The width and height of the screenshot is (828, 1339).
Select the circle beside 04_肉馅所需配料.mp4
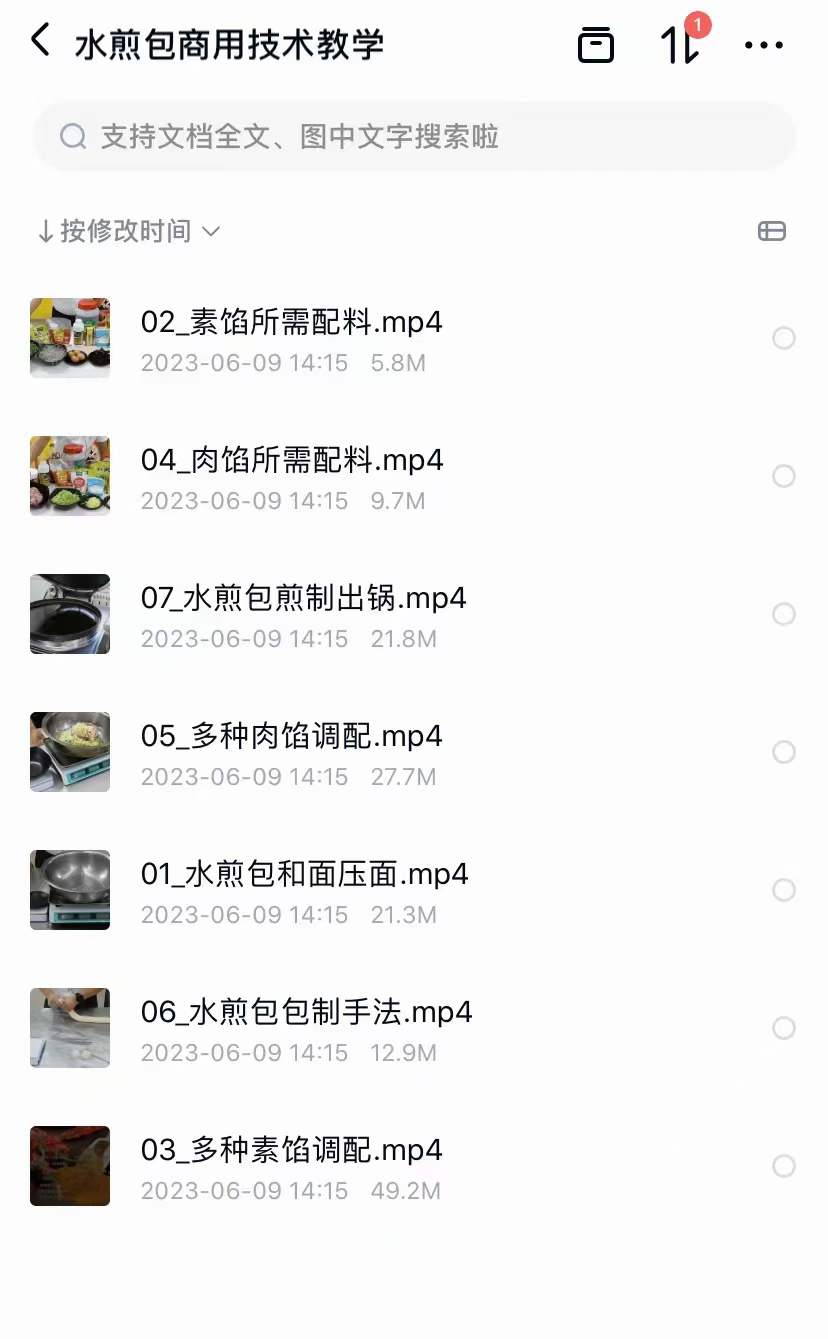(784, 476)
